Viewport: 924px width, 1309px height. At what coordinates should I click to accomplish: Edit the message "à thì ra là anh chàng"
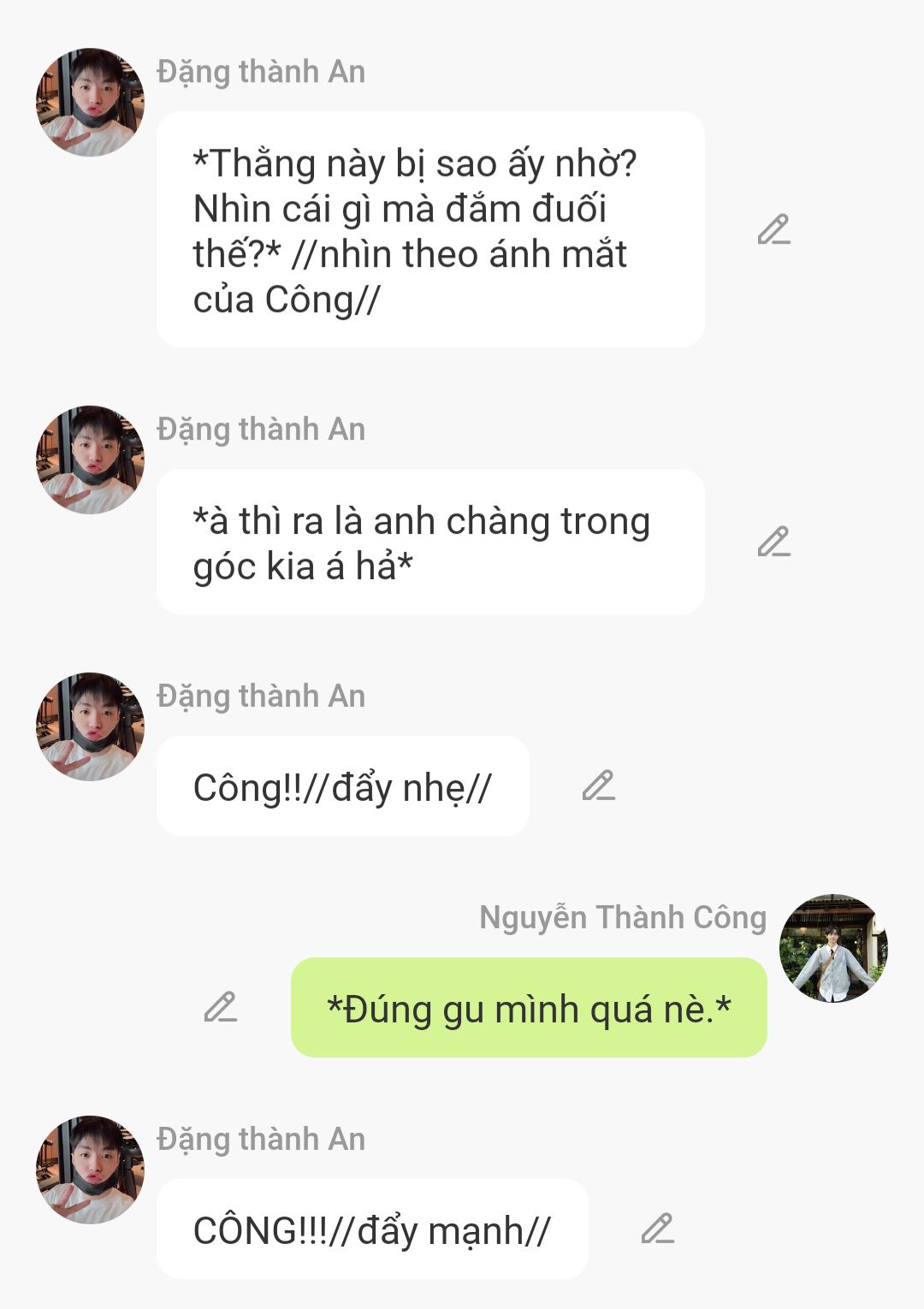point(773,542)
